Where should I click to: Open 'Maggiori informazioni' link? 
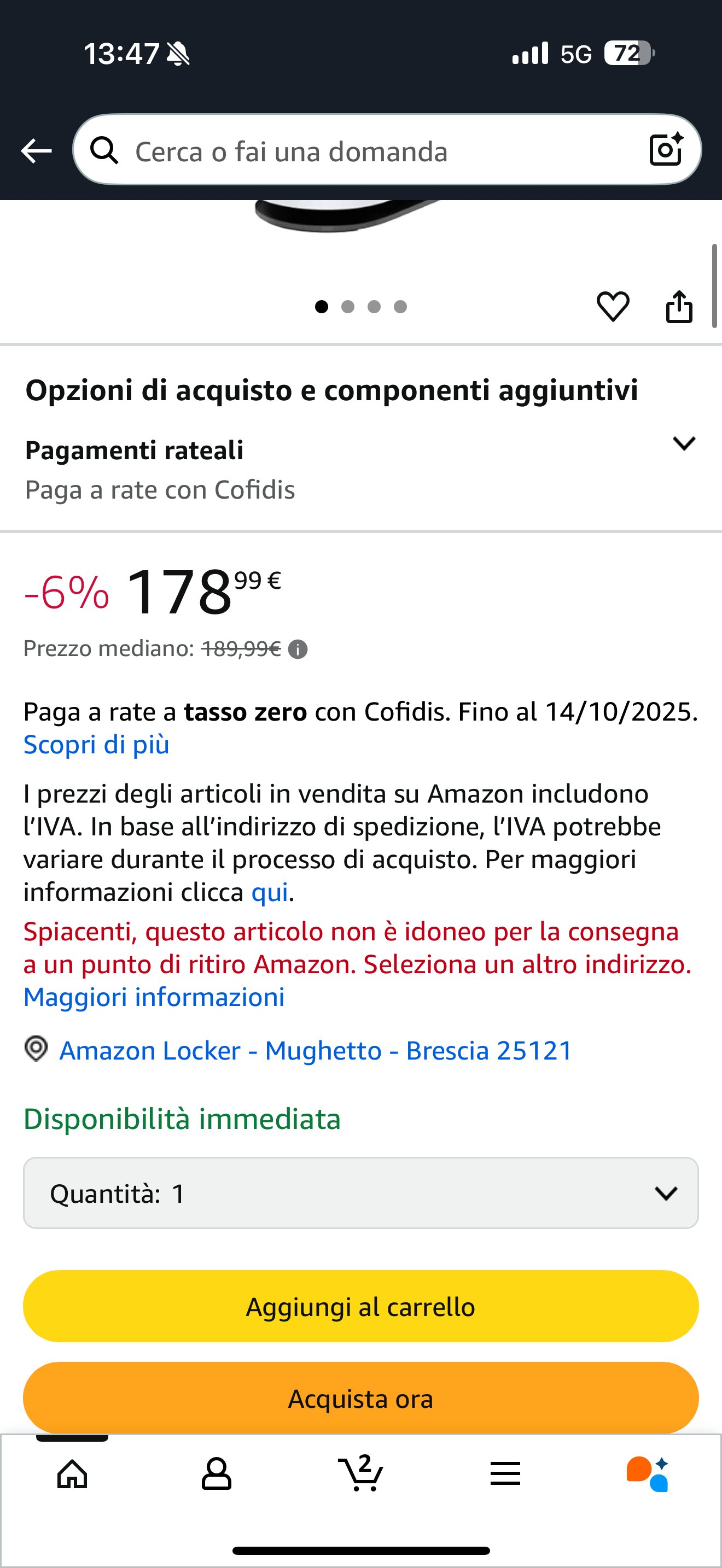click(x=154, y=997)
